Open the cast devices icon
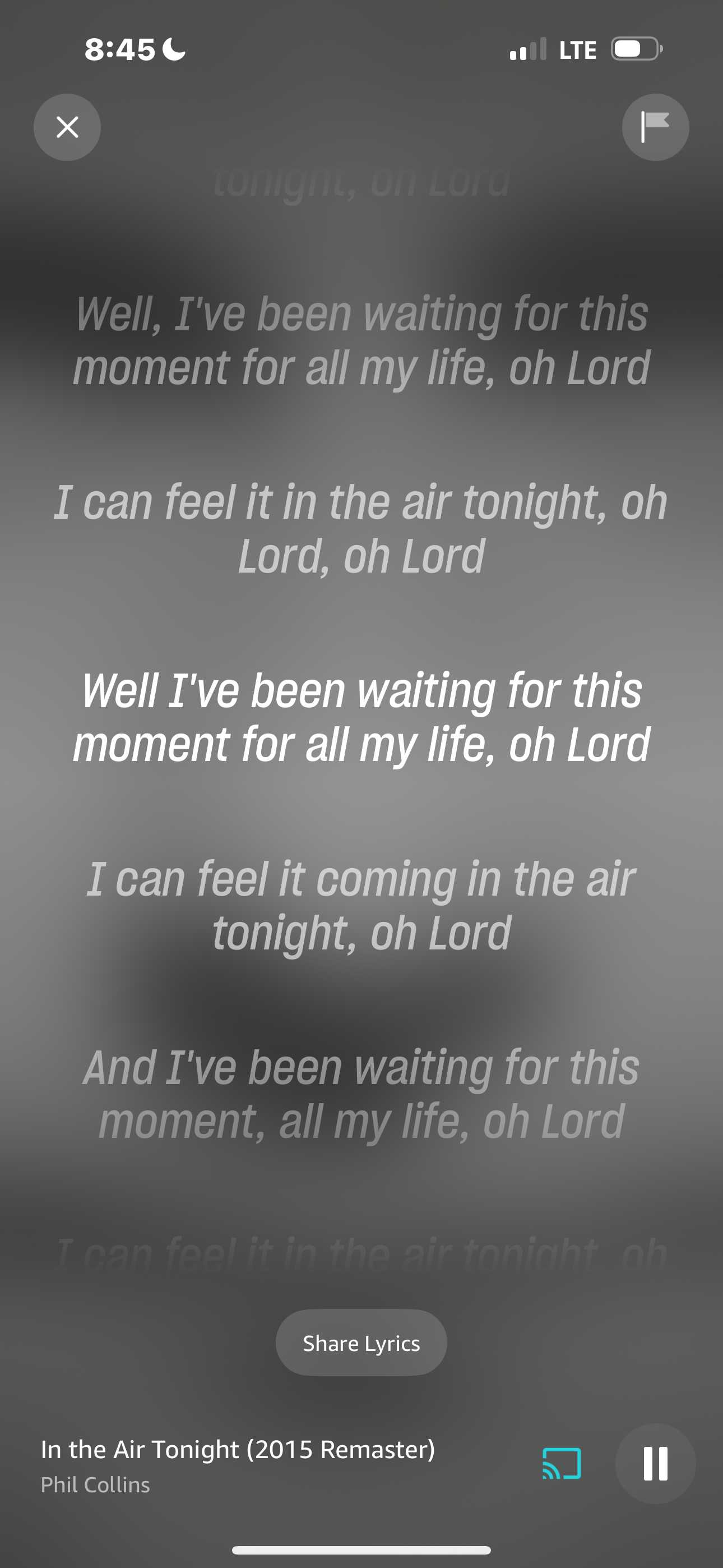The image size is (723, 1568). click(561, 1463)
